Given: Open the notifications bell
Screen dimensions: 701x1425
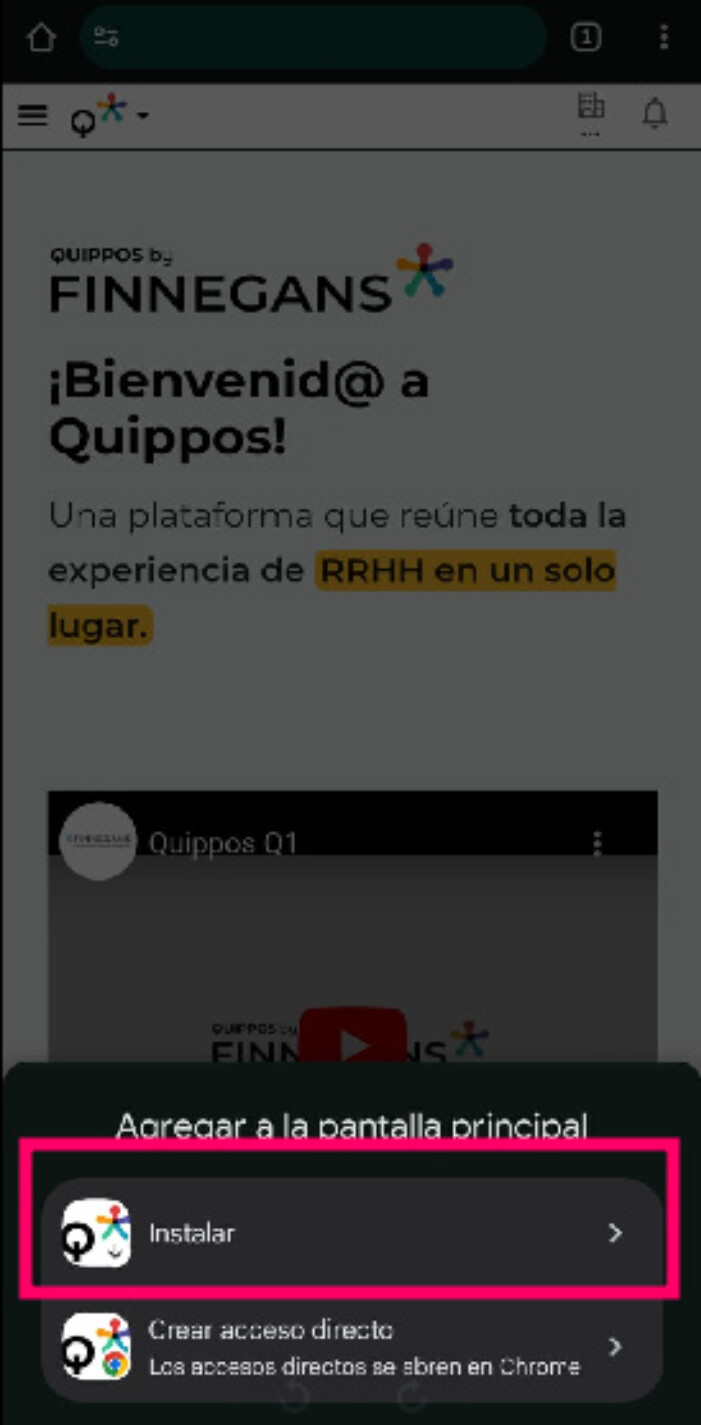Looking at the screenshot, I should coord(654,115).
